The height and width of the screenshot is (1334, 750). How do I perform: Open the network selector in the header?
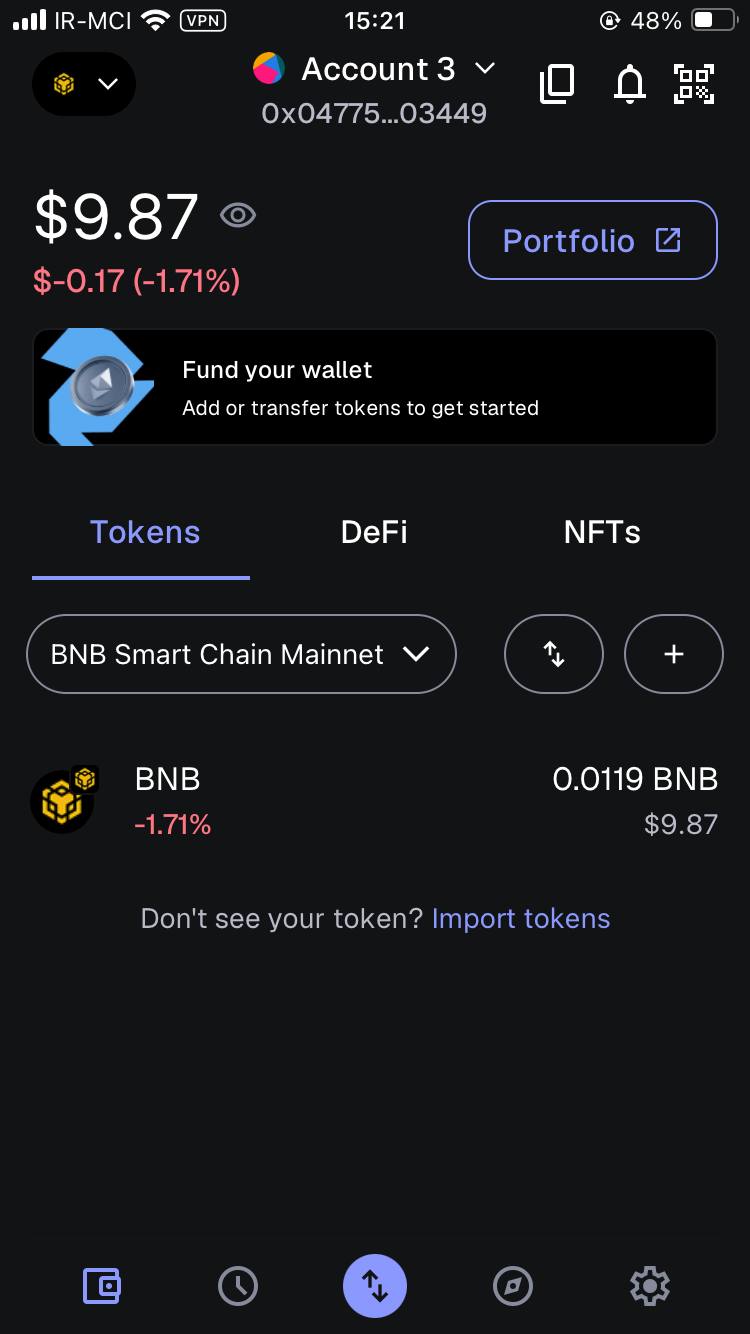click(x=84, y=85)
